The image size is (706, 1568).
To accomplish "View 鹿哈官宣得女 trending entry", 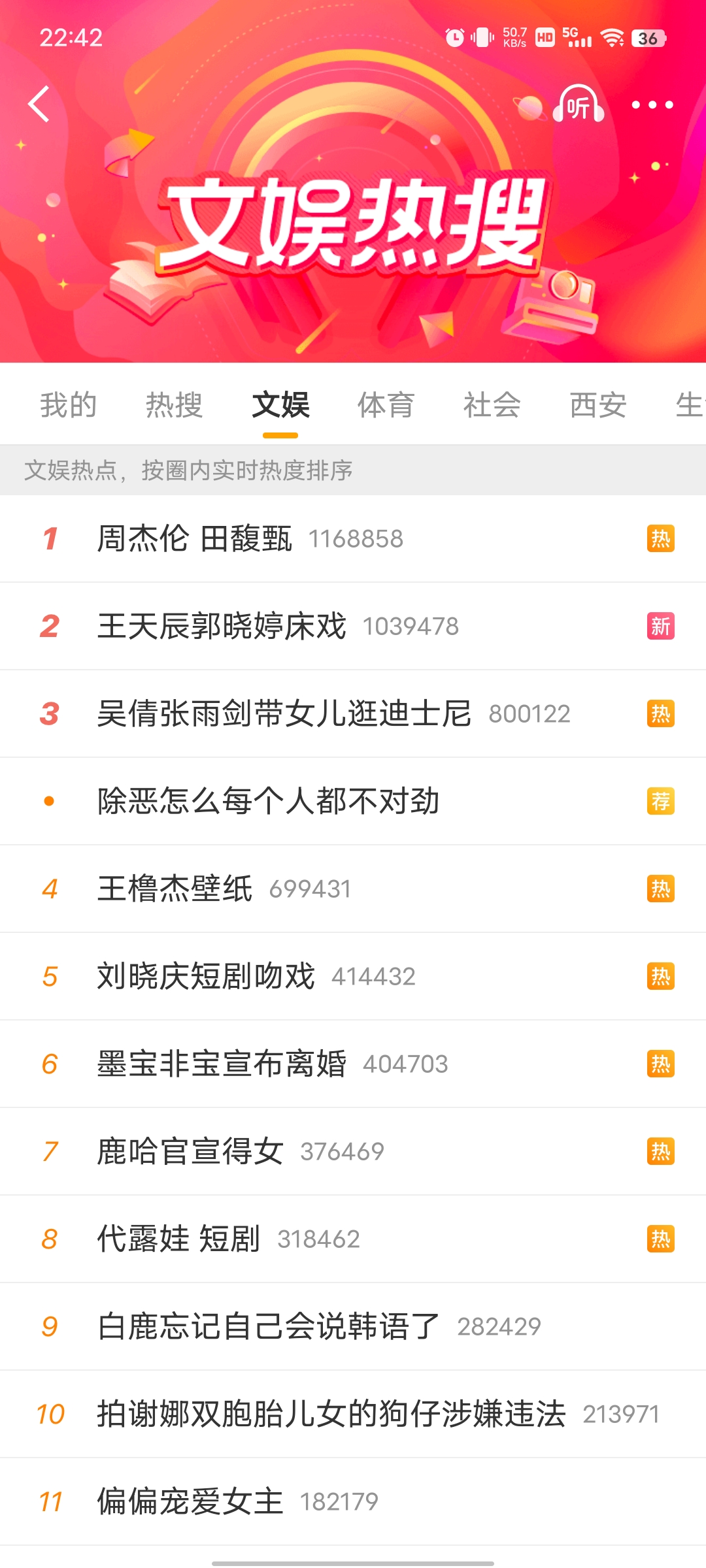I will pyautogui.click(x=353, y=1152).
